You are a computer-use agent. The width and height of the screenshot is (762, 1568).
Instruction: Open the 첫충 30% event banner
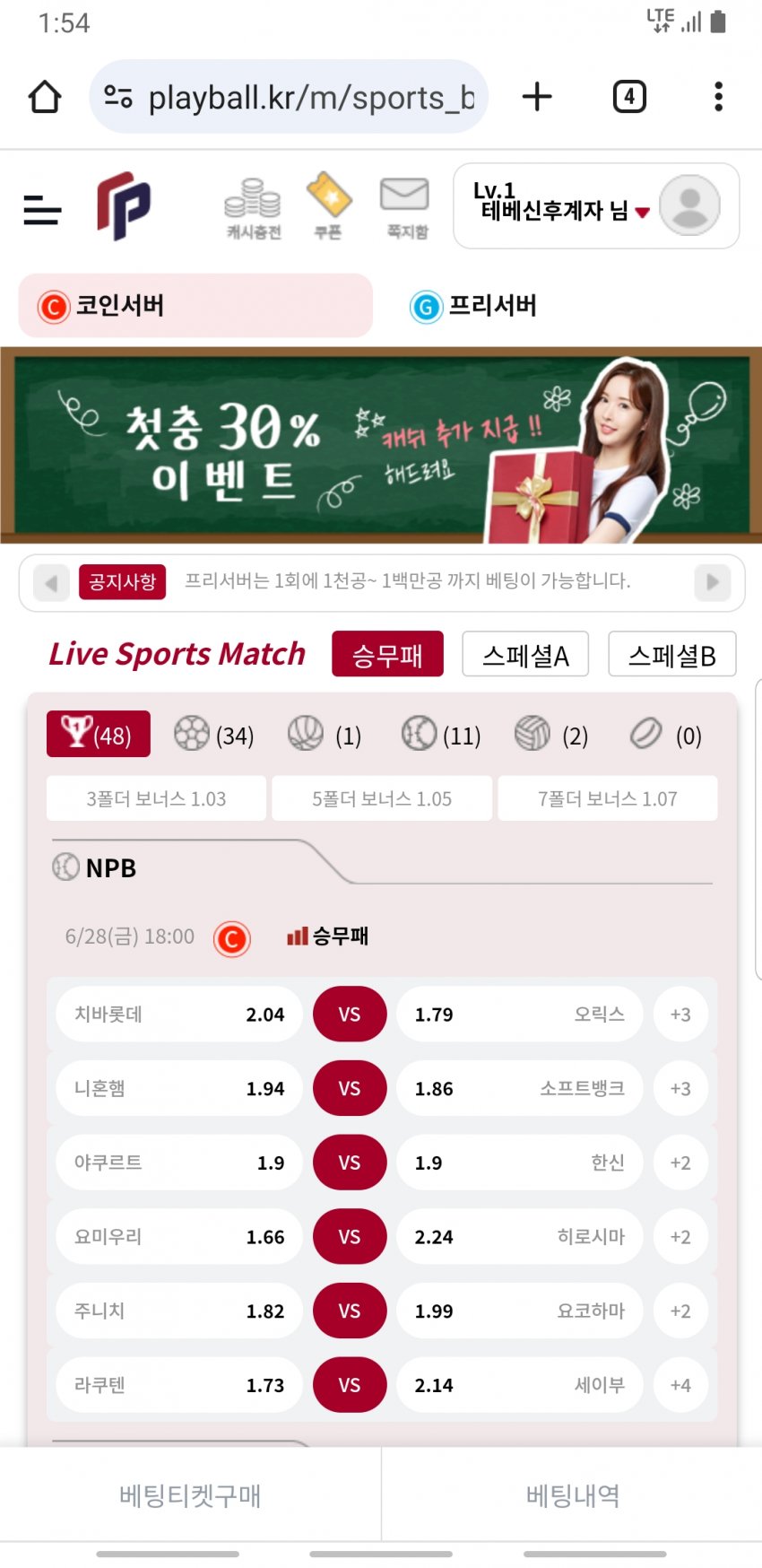(381, 446)
